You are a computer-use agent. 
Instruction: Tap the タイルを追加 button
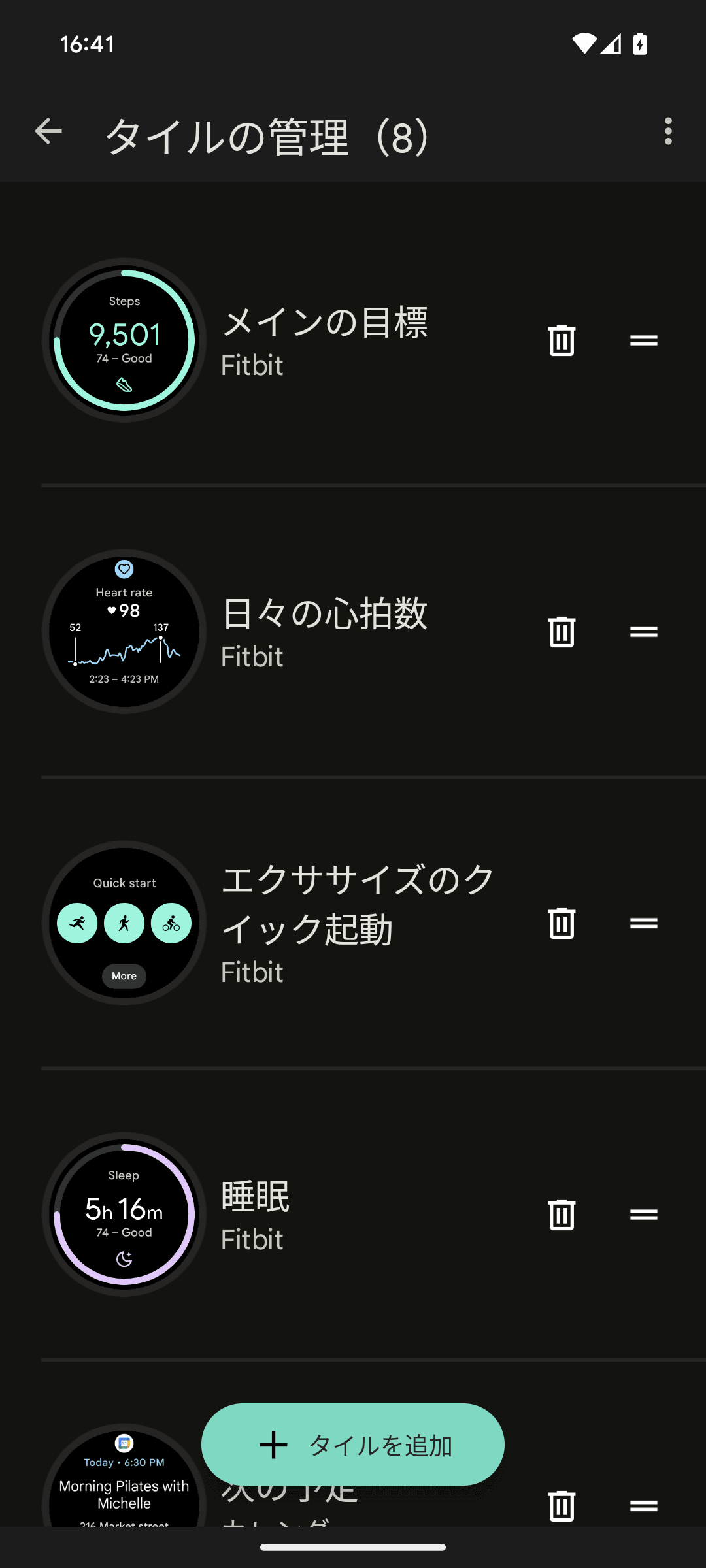point(352,1445)
